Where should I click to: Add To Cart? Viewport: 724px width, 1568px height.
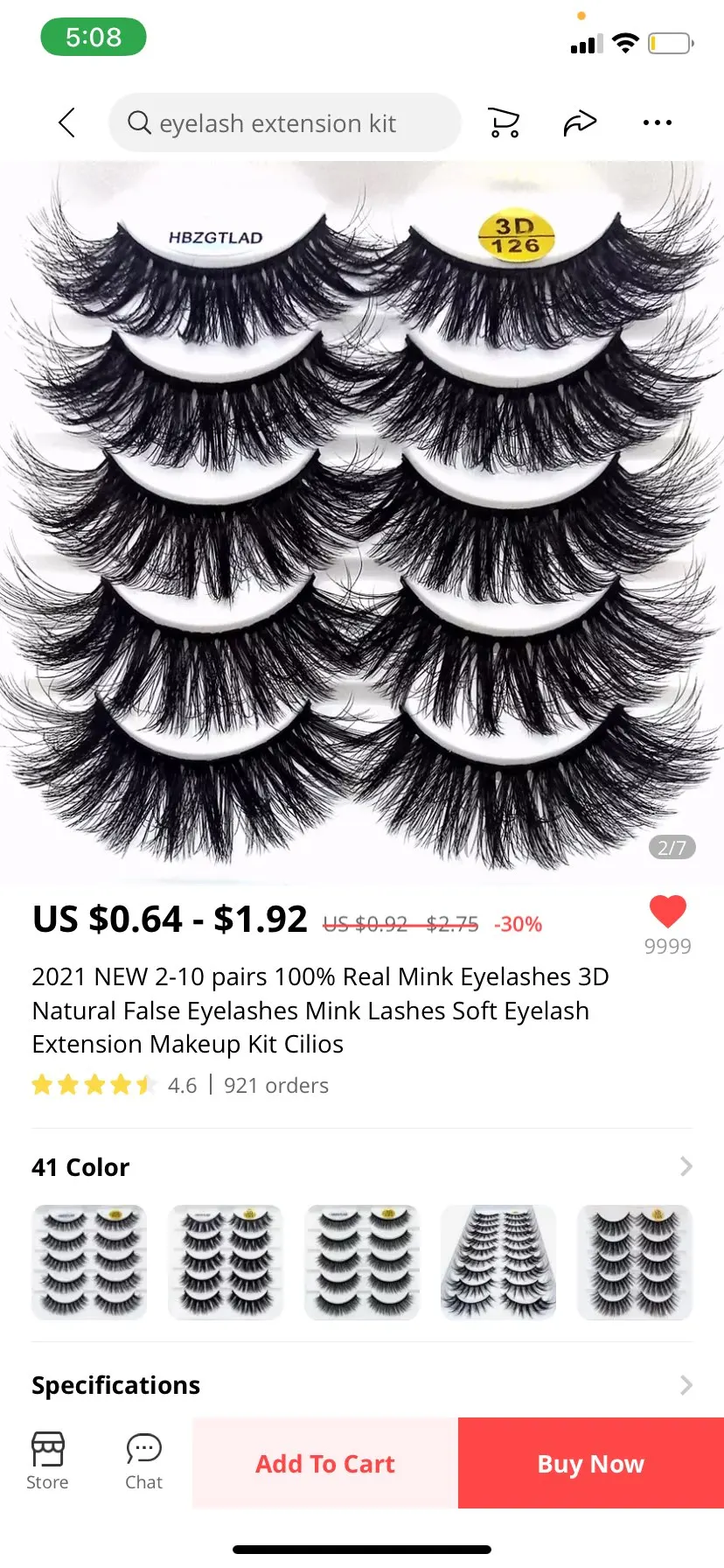pyautogui.click(x=325, y=1463)
